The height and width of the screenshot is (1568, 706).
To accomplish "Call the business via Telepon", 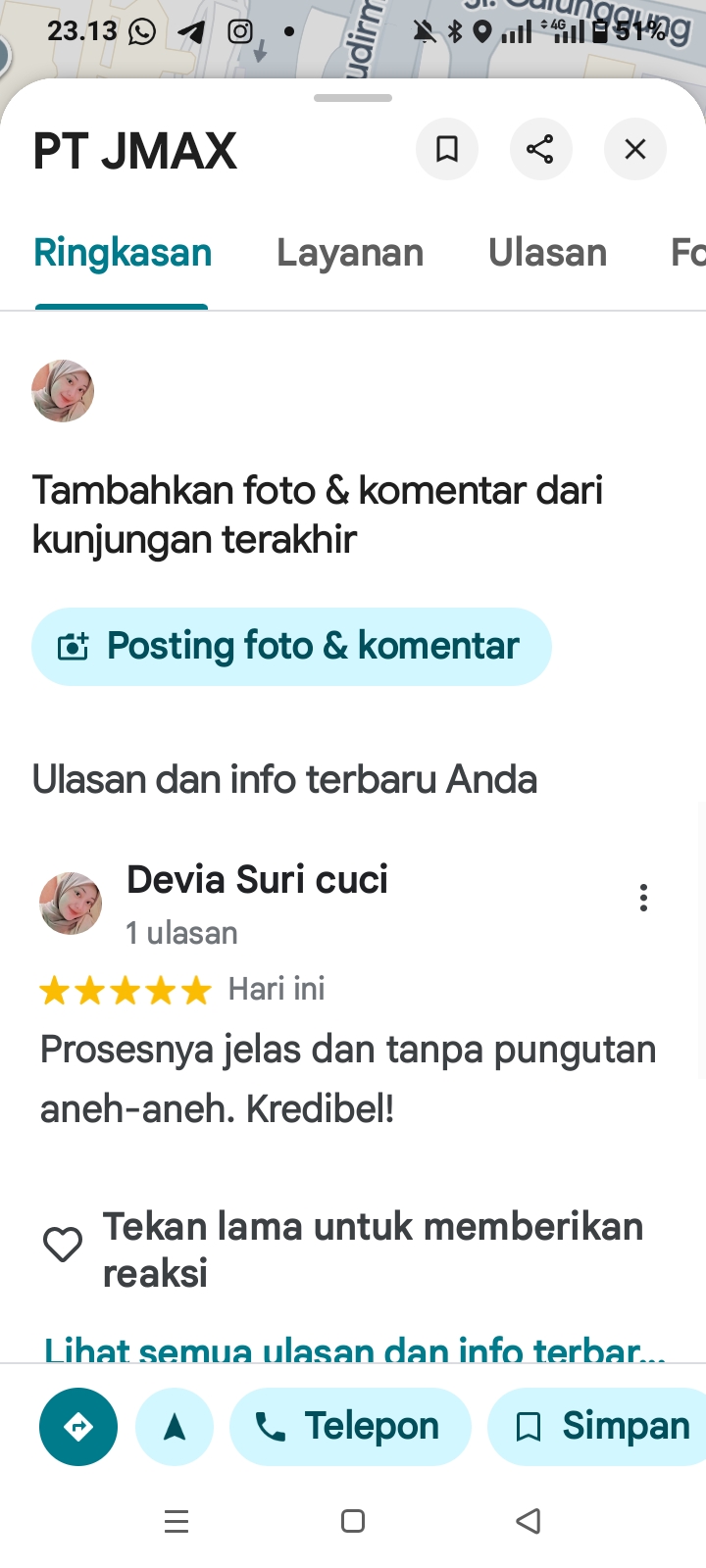I will (x=350, y=1427).
